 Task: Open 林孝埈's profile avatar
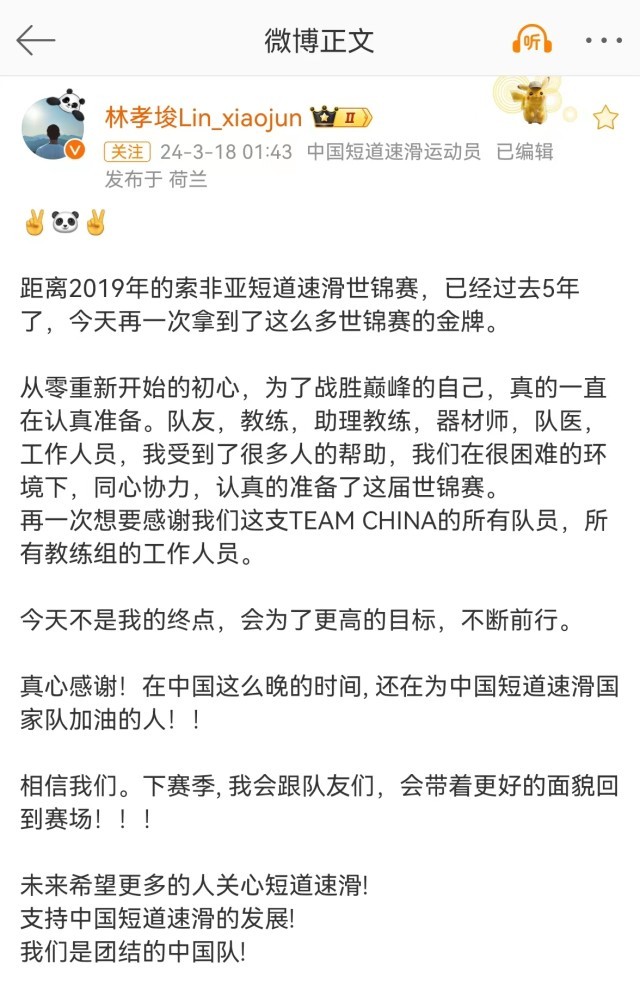[52, 128]
